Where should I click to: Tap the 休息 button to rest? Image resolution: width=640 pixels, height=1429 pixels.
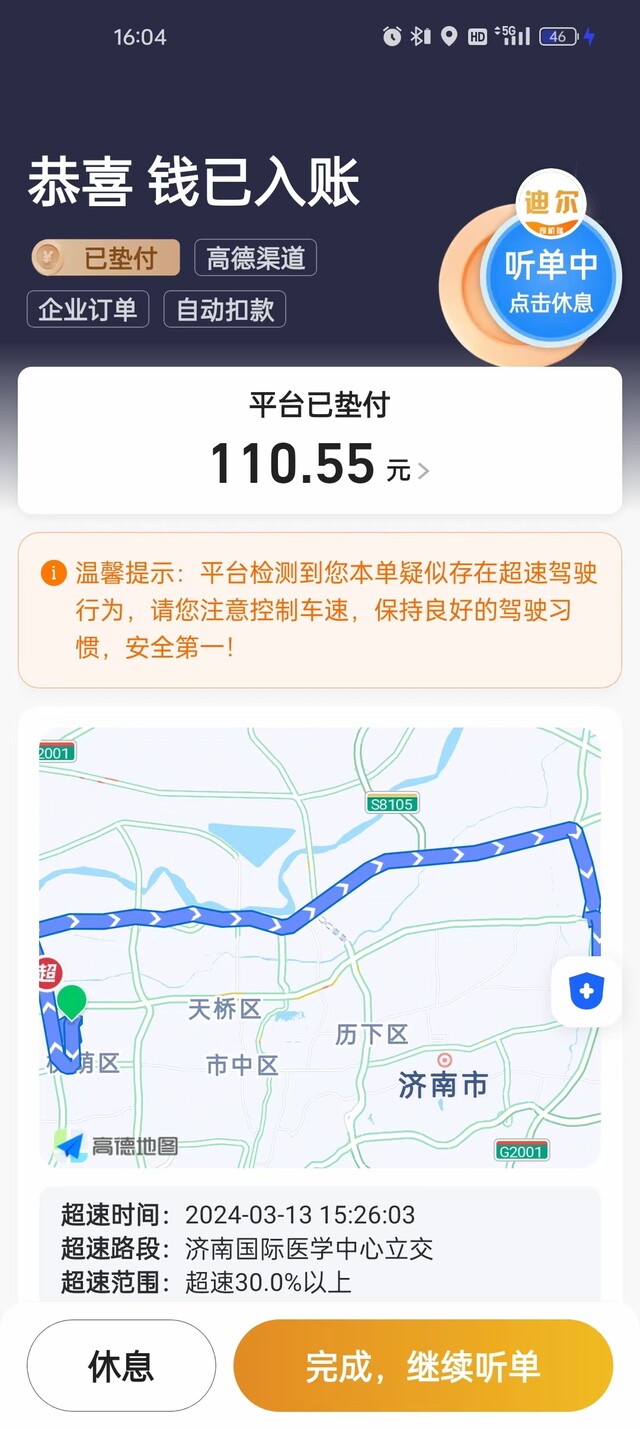tap(121, 1365)
